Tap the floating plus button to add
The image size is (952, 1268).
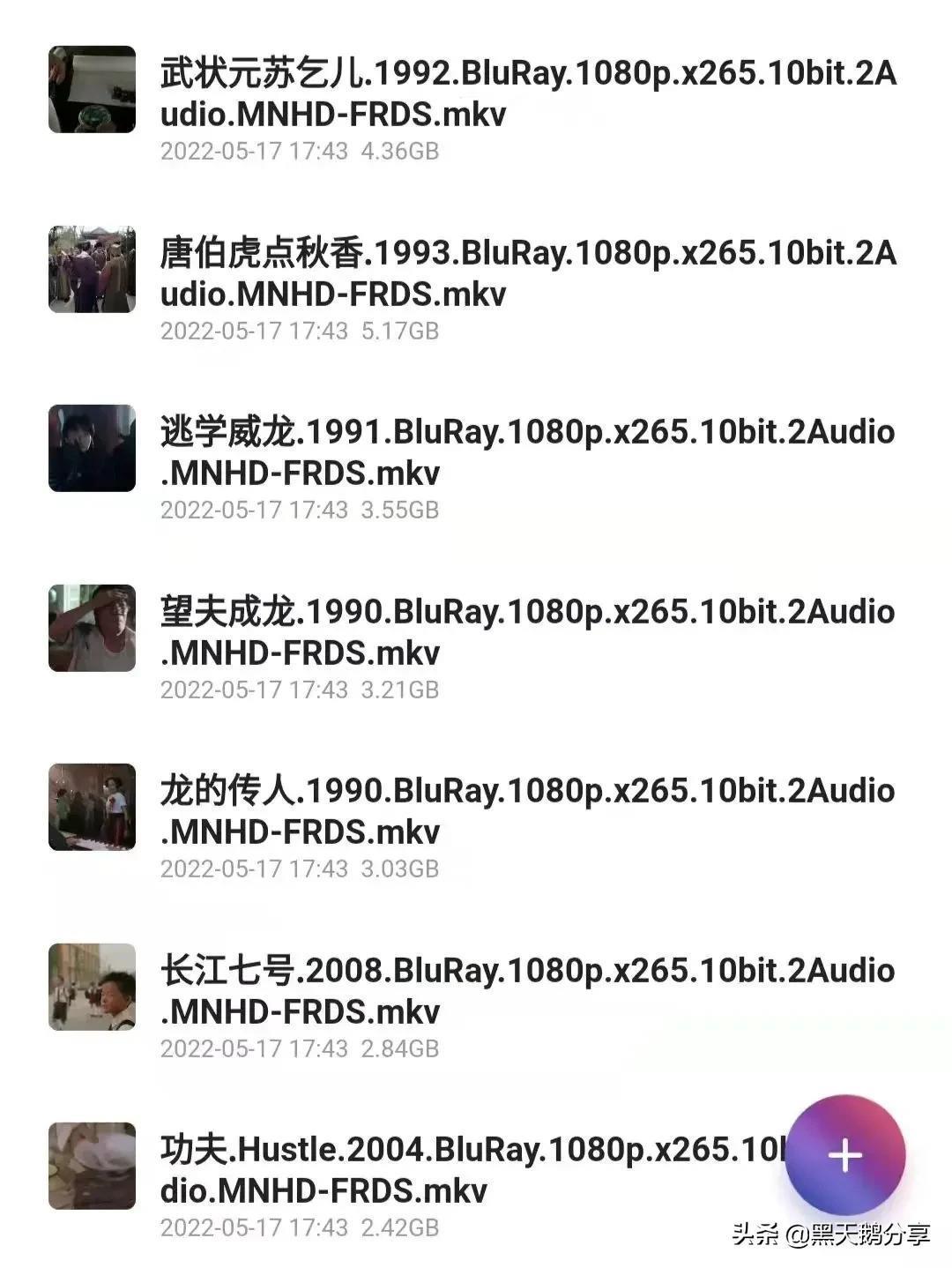click(844, 1155)
